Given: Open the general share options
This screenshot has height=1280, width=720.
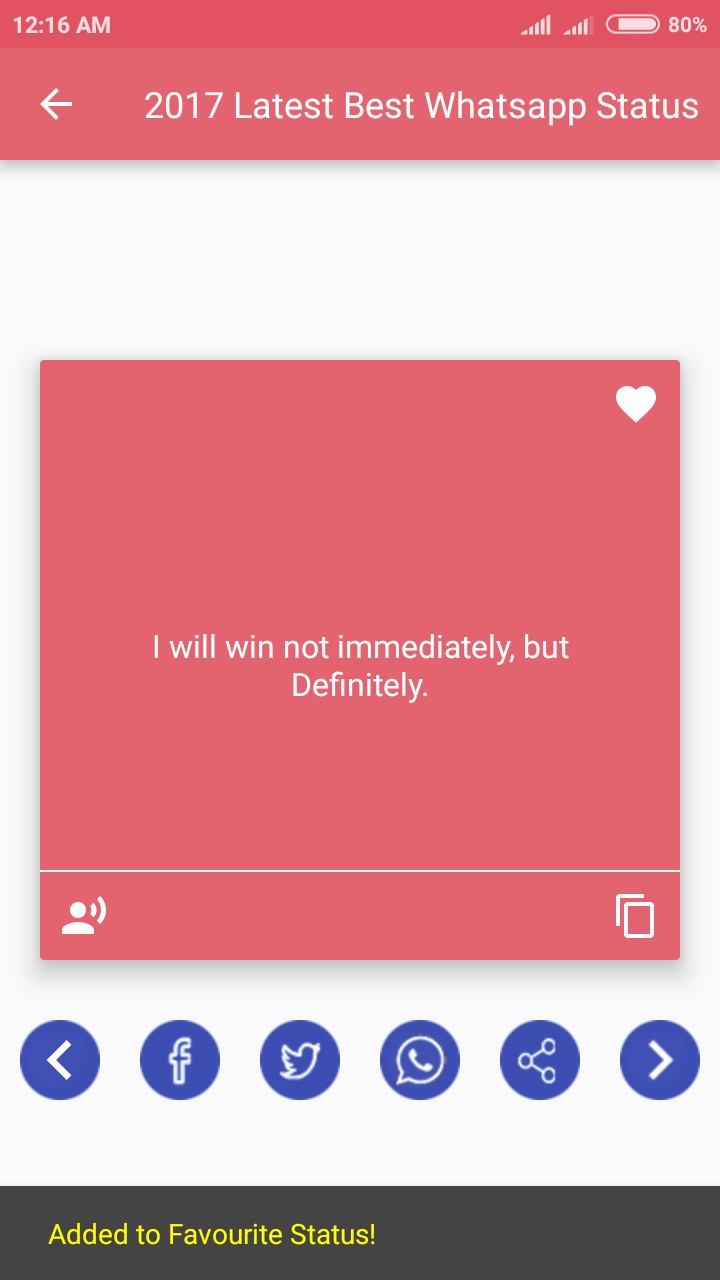Looking at the screenshot, I should pos(540,1060).
